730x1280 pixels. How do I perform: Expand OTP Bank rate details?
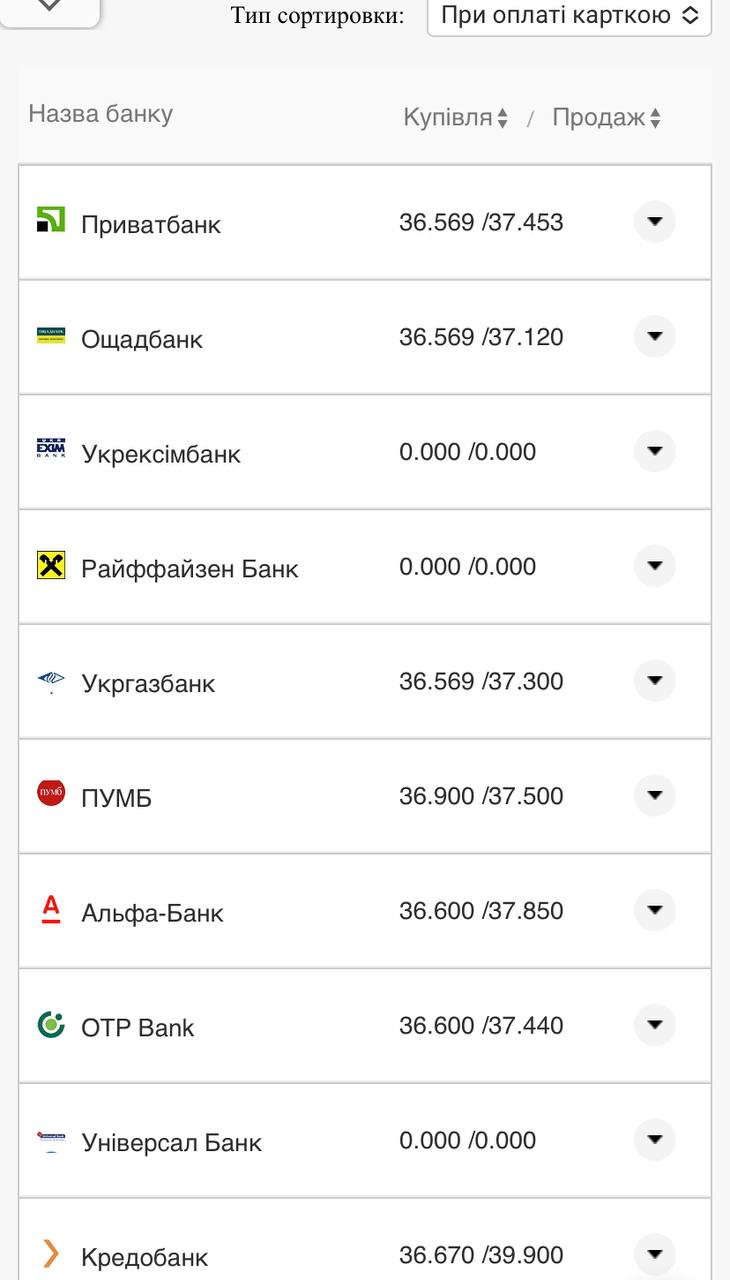(x=655, y=1025)
